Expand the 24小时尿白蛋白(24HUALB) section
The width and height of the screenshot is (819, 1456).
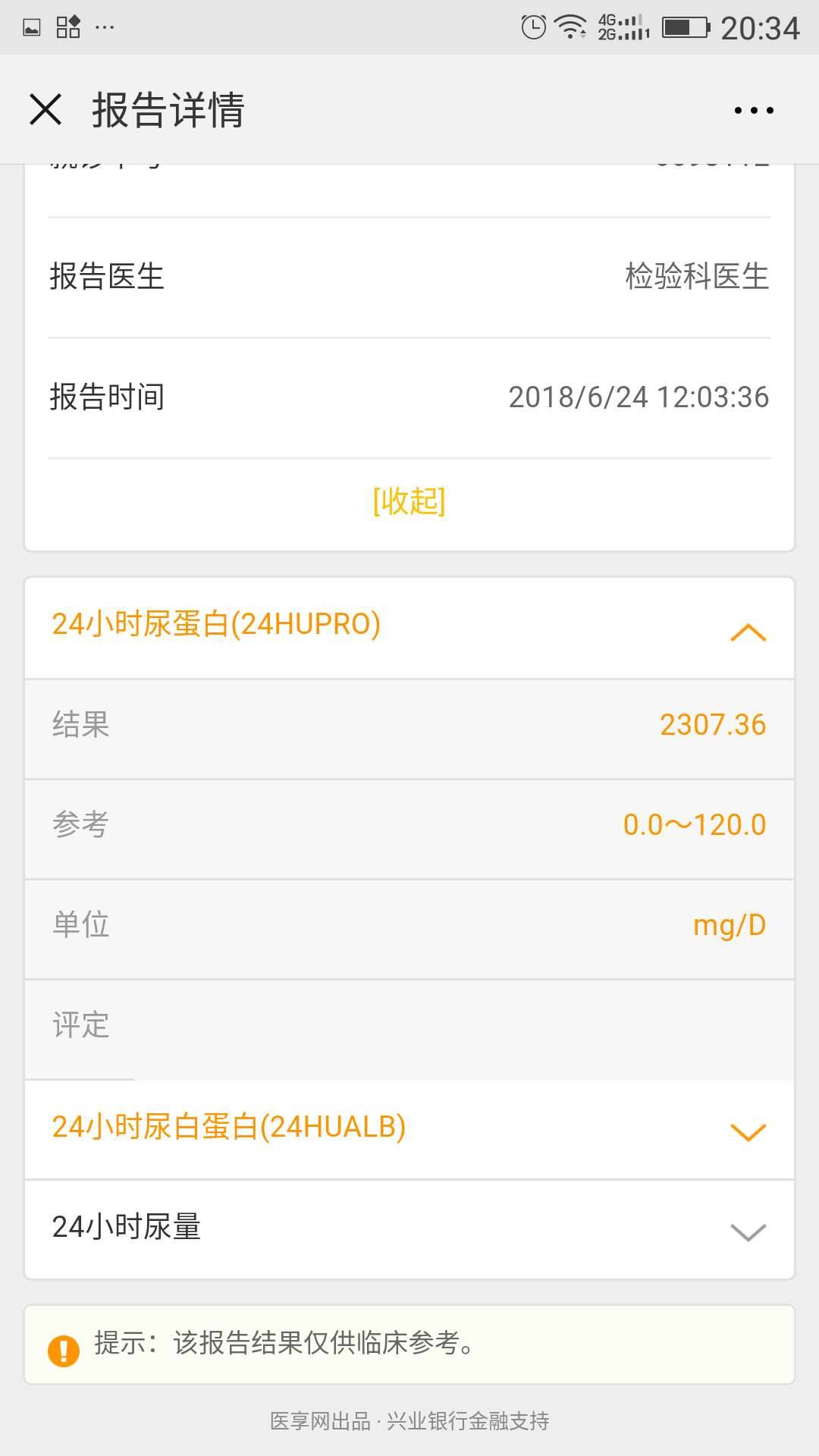pyautogui.click(x=749, y=1131)
